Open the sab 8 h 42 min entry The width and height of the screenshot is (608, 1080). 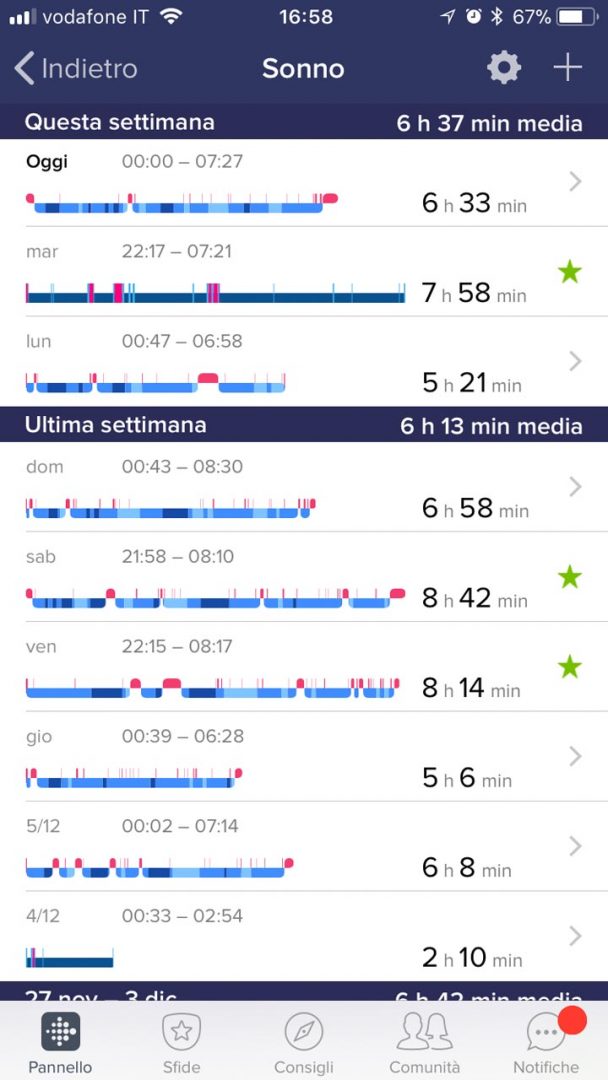[304, 577]
